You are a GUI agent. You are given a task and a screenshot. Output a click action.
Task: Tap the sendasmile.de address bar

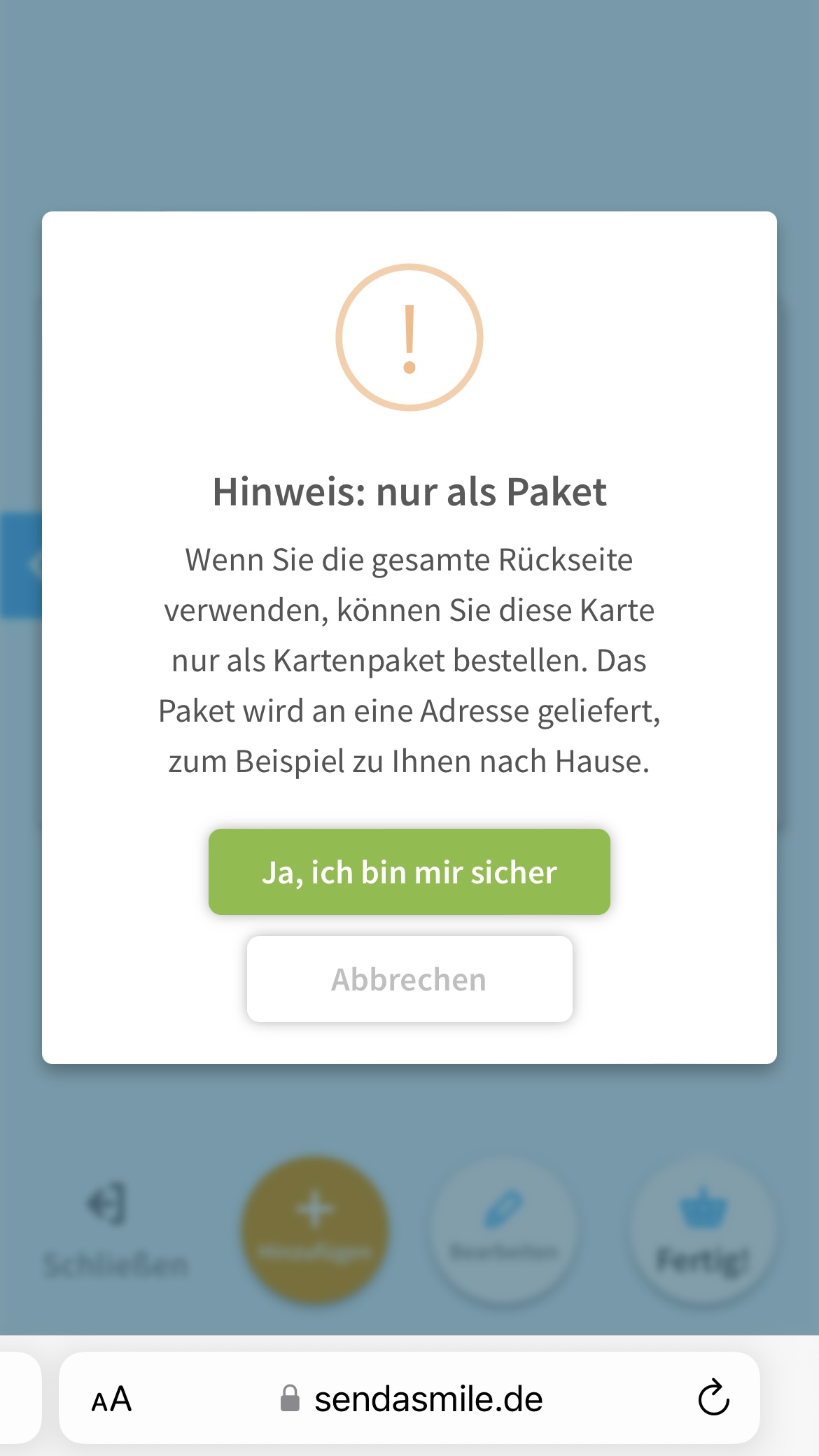coord(427,1399)
